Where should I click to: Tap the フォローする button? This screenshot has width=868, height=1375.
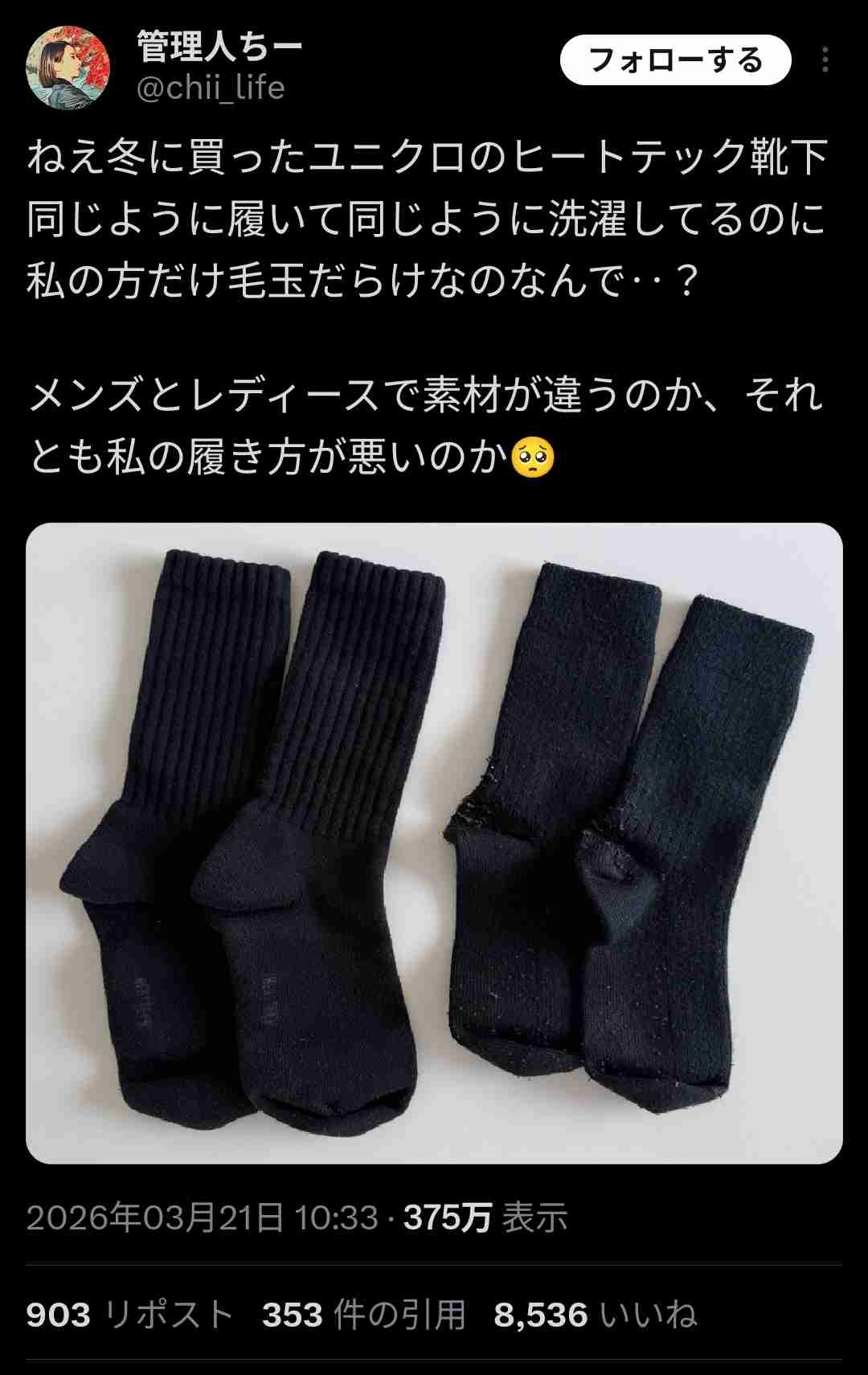[675, 60]
